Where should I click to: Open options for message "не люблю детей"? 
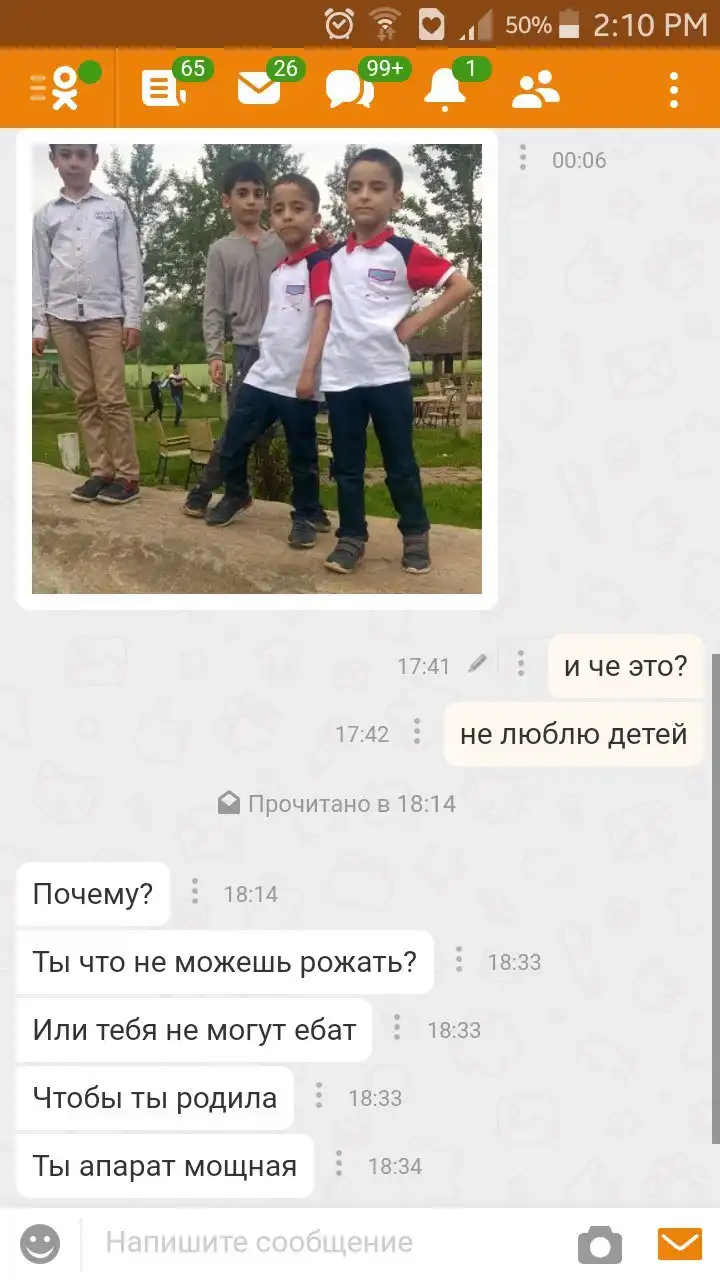tap(416, 733)
